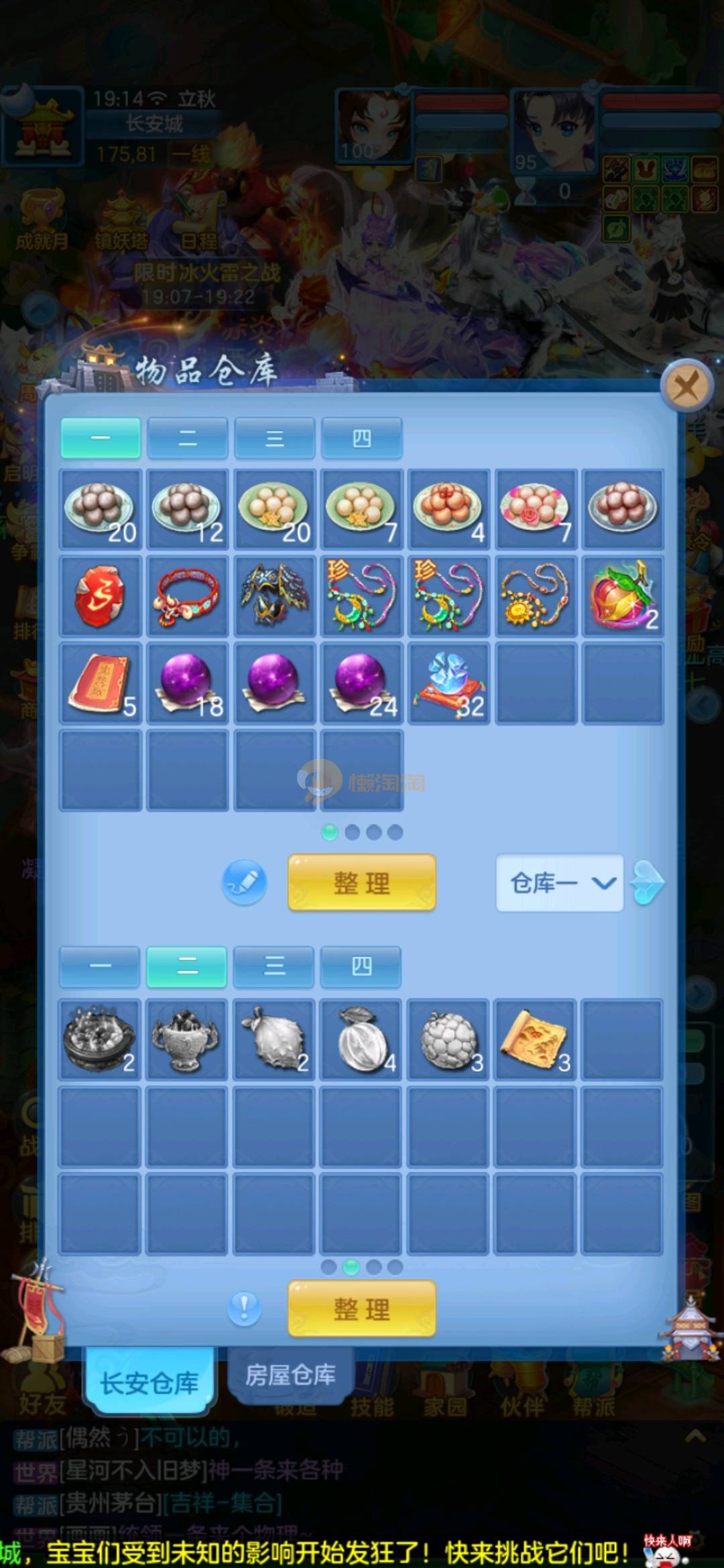Switch warehouse to page 三 tab
The height and width of the screenshot is (1568, 724).
click(x=275, y=438)
